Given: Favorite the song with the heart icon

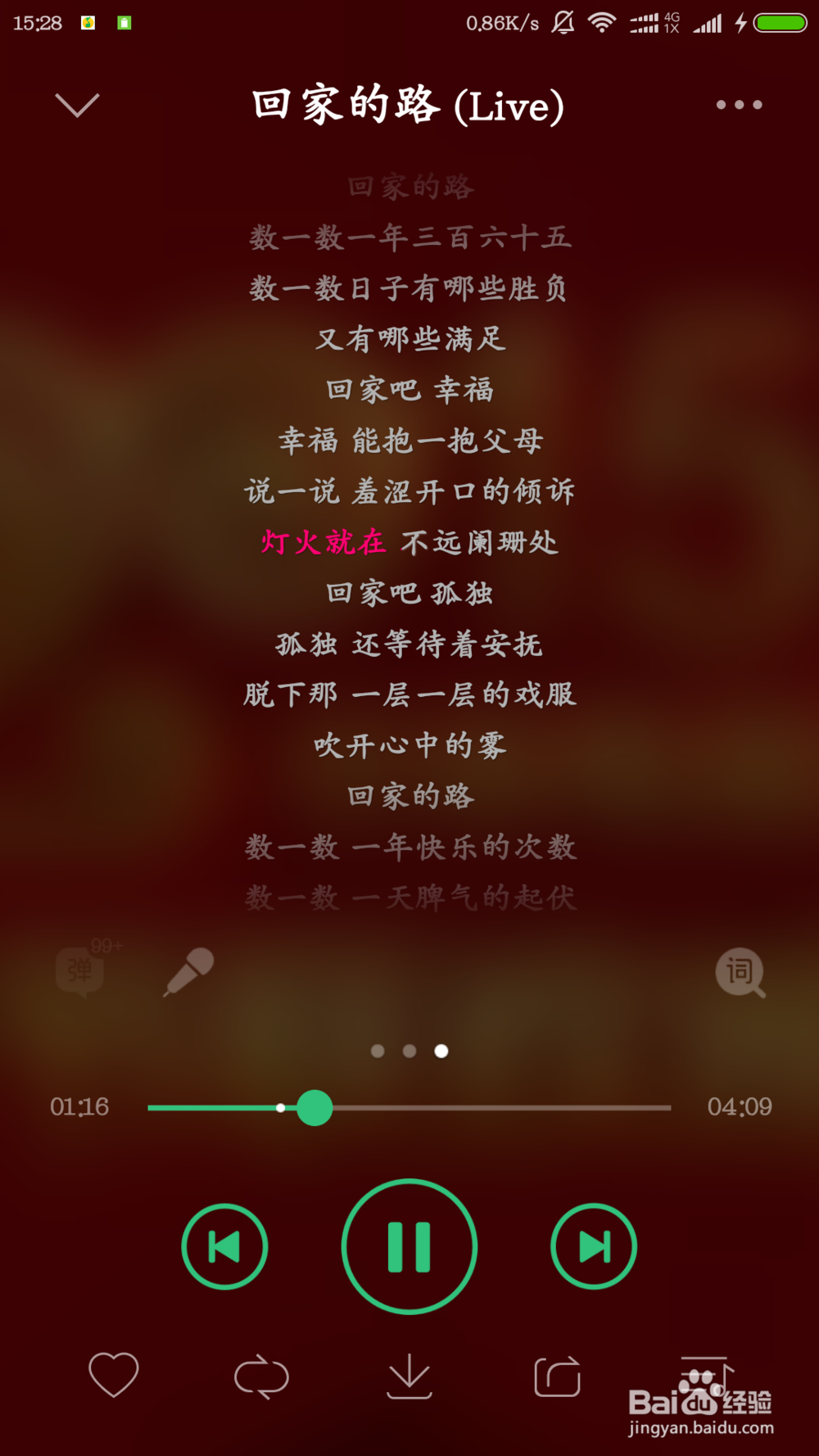Looking at the screenshot, I should click(113, 1376).
